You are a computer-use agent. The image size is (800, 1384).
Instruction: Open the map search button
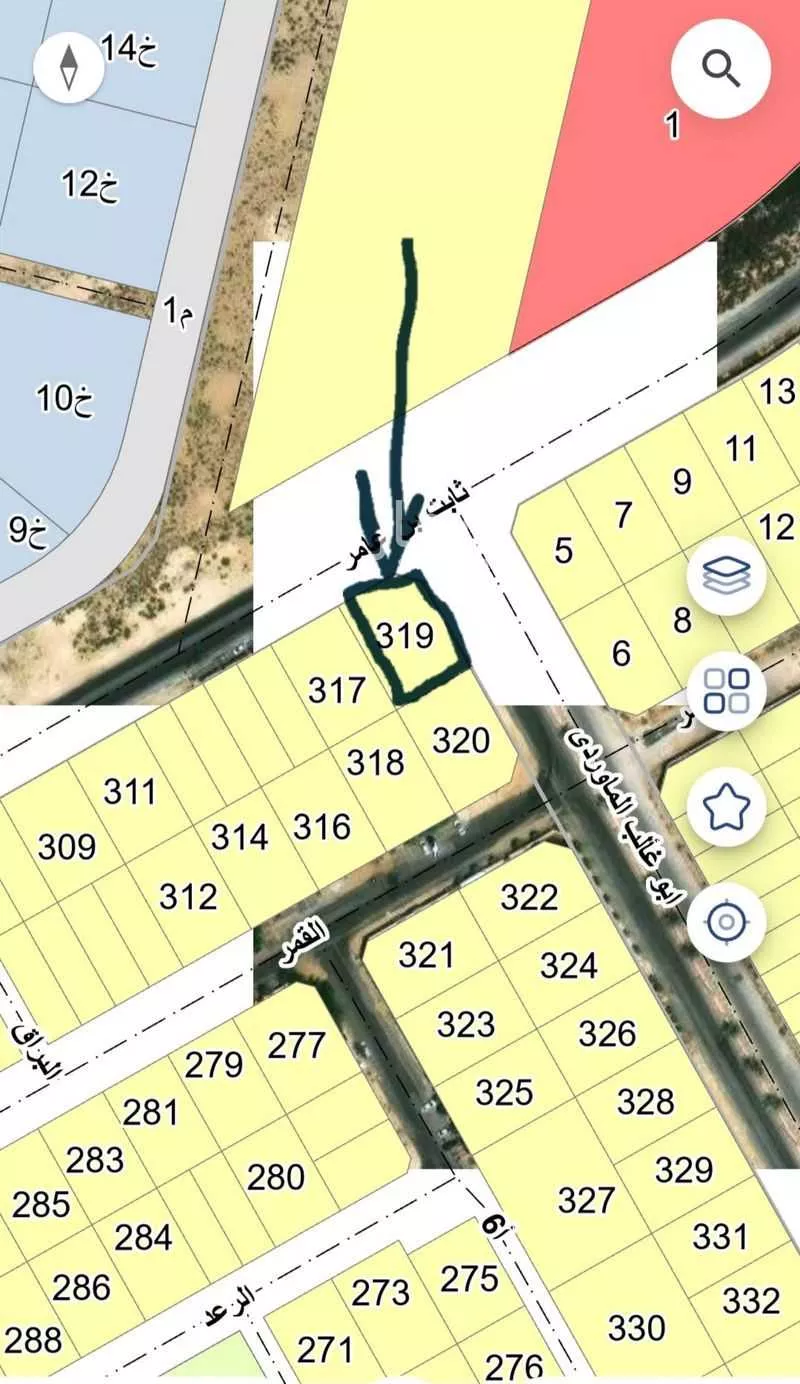720,68
